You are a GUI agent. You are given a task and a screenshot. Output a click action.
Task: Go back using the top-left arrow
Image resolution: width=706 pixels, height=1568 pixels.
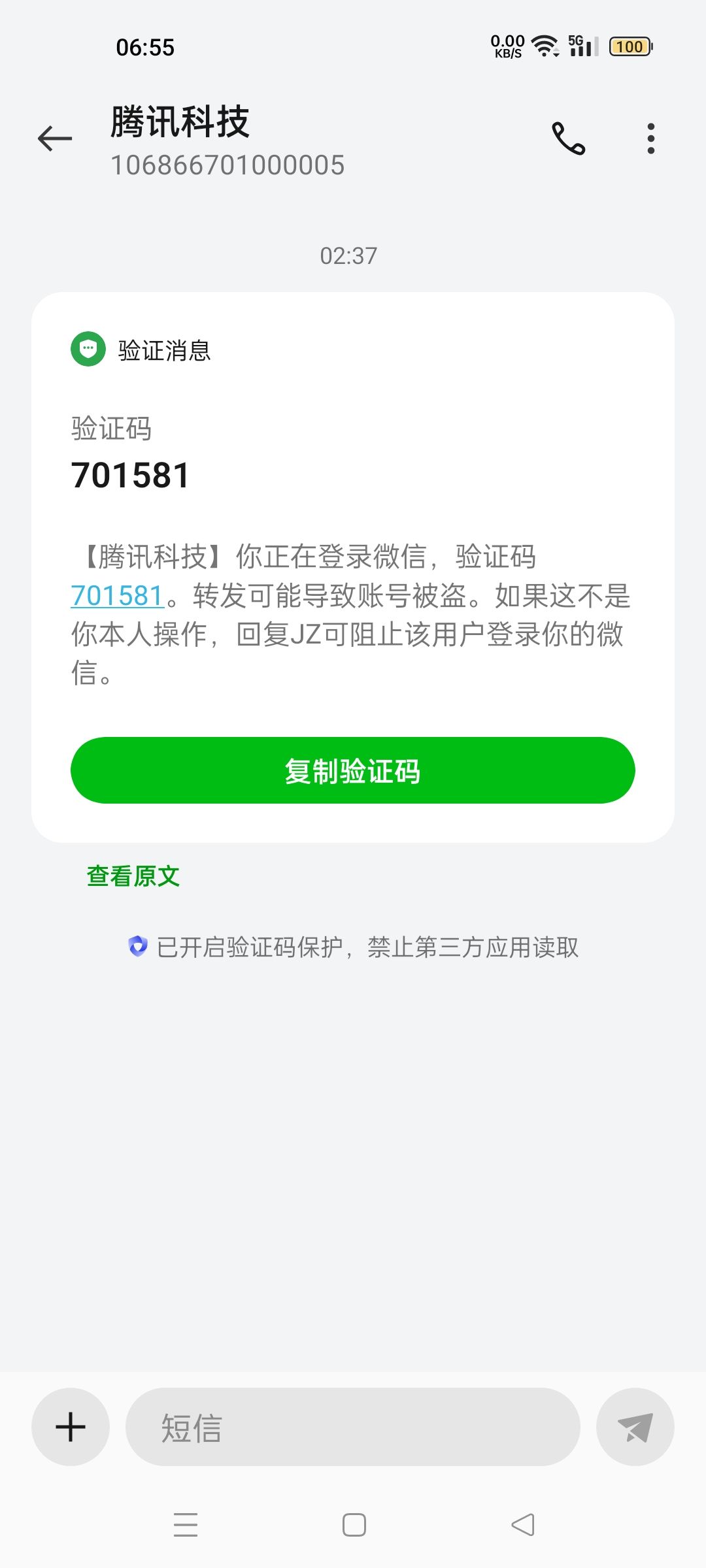pyautogui.click(x=55, y=139)
